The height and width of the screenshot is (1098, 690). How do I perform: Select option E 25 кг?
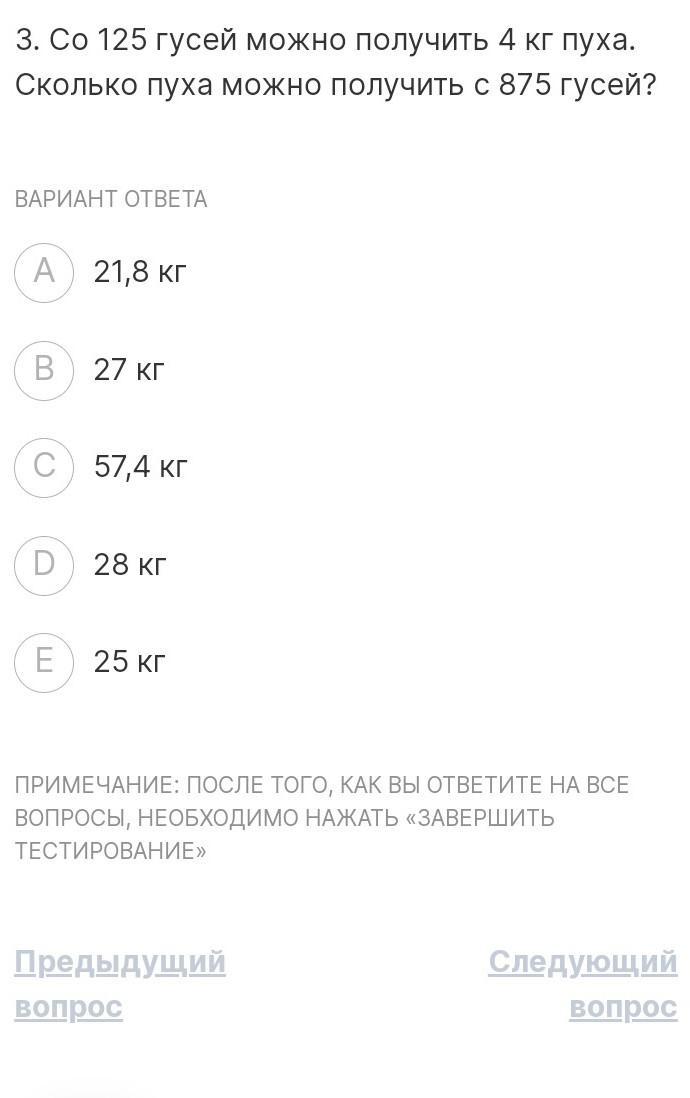pos(44,662)
